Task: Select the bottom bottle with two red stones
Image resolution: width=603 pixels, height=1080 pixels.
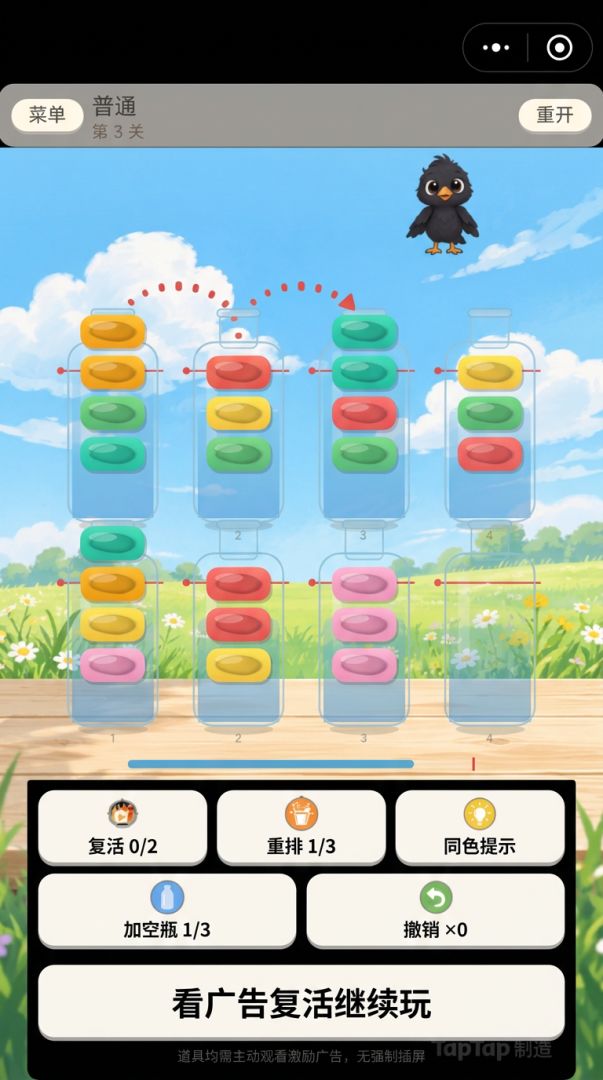Action: [238, 627]
